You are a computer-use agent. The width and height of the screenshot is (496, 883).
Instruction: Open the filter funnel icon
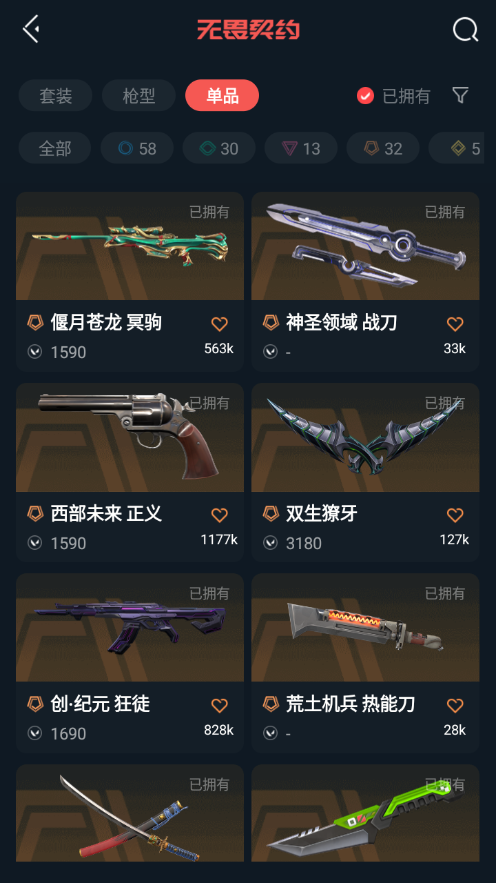(461, 95)
